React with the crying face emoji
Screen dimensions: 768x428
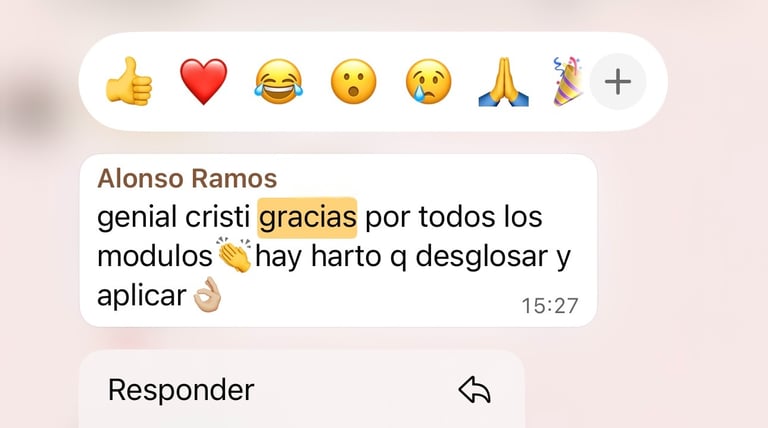tap(429, 81)
